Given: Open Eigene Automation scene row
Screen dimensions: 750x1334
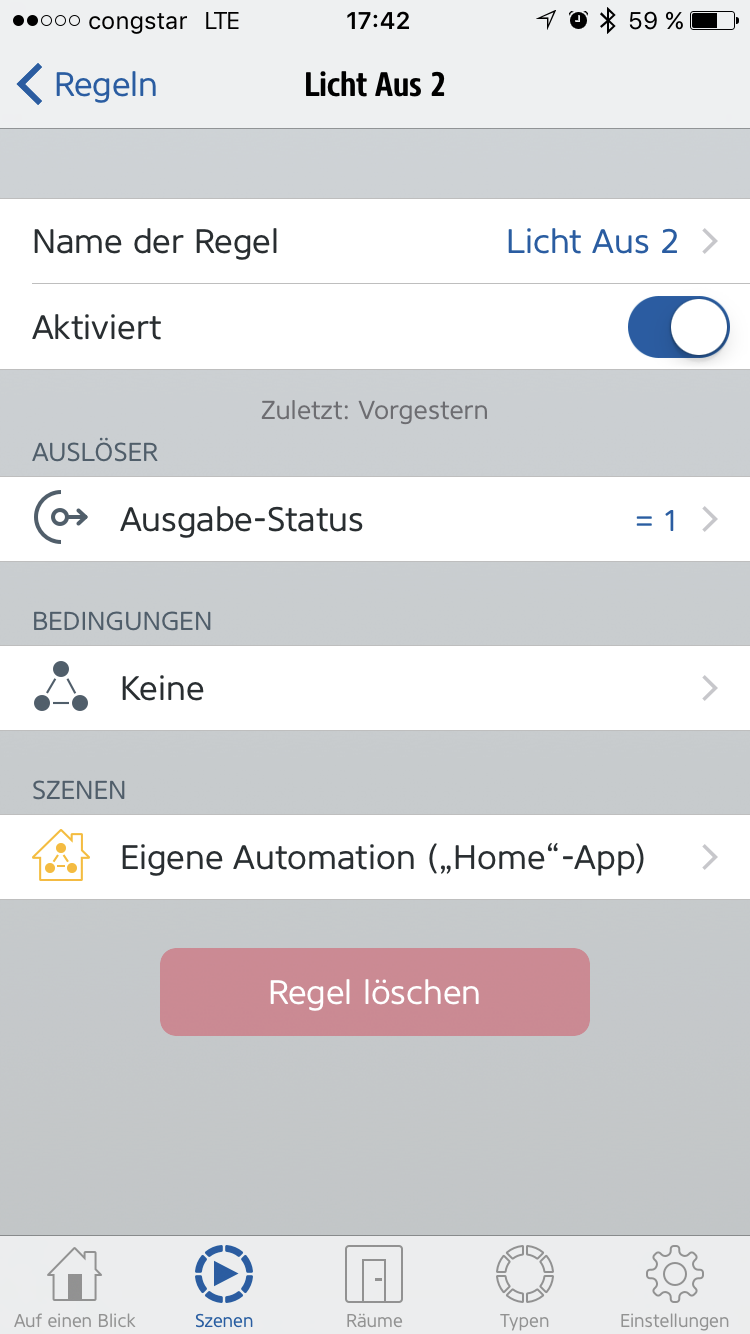Looking at the screenshot, I should click(375, 858).
